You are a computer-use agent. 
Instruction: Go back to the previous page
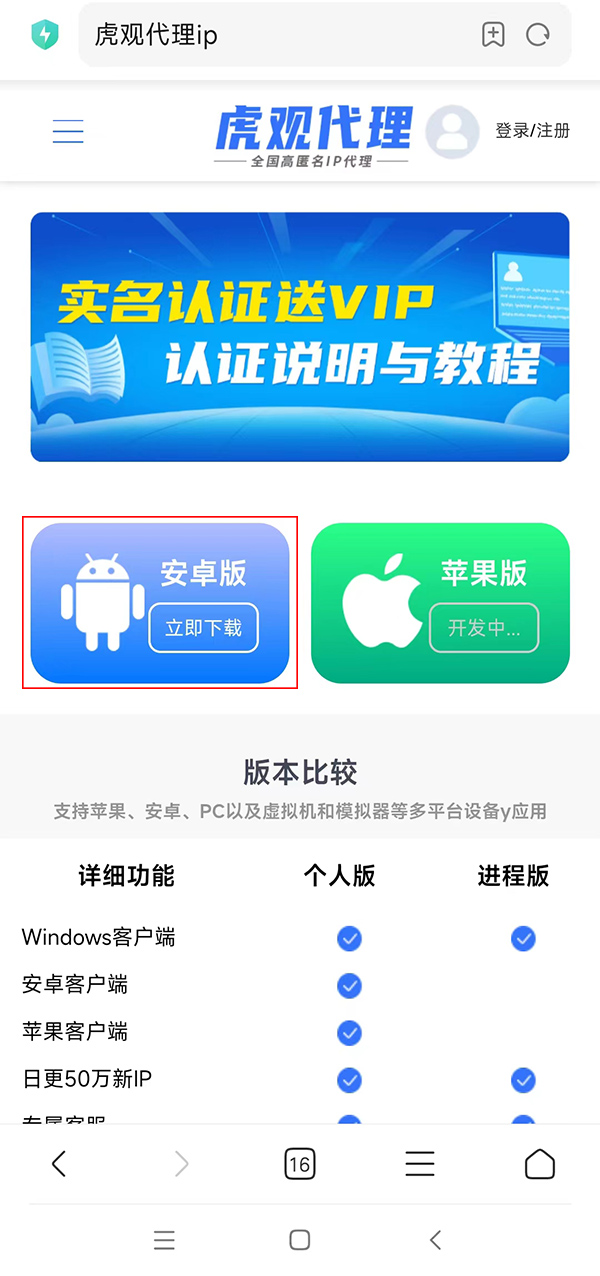59,1163
